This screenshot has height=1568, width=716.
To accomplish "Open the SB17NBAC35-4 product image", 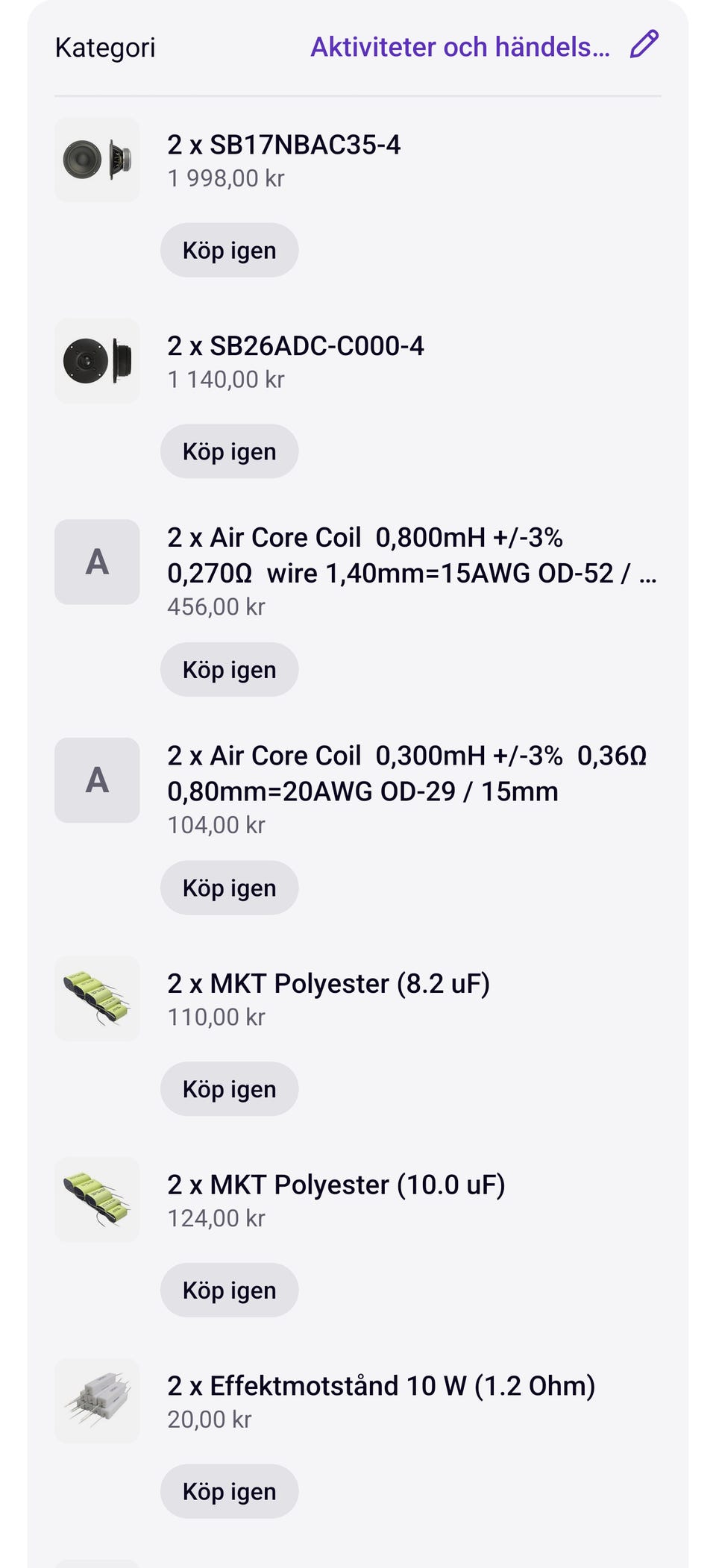I will pos(97,160).
